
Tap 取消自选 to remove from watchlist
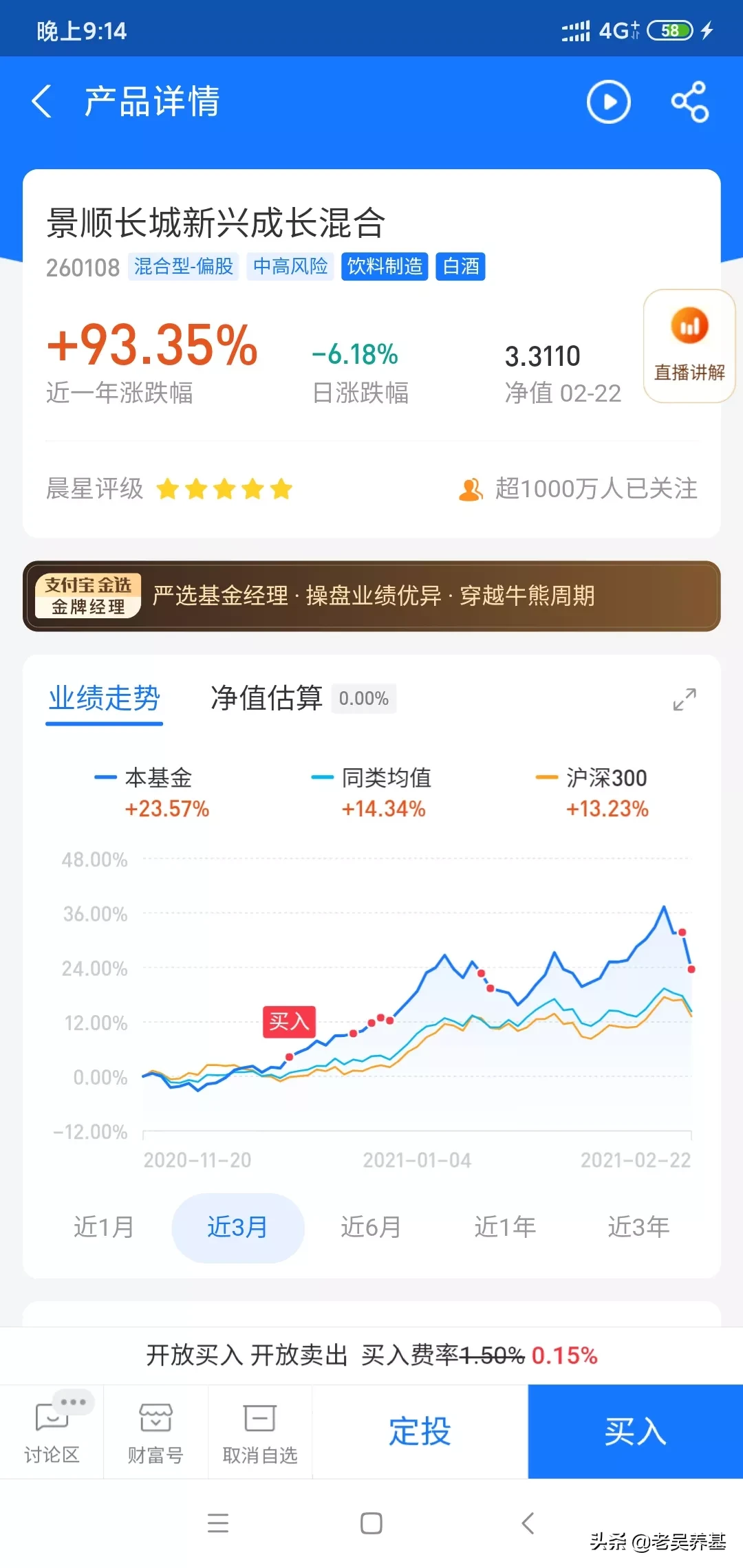(x=259, y=1433)
